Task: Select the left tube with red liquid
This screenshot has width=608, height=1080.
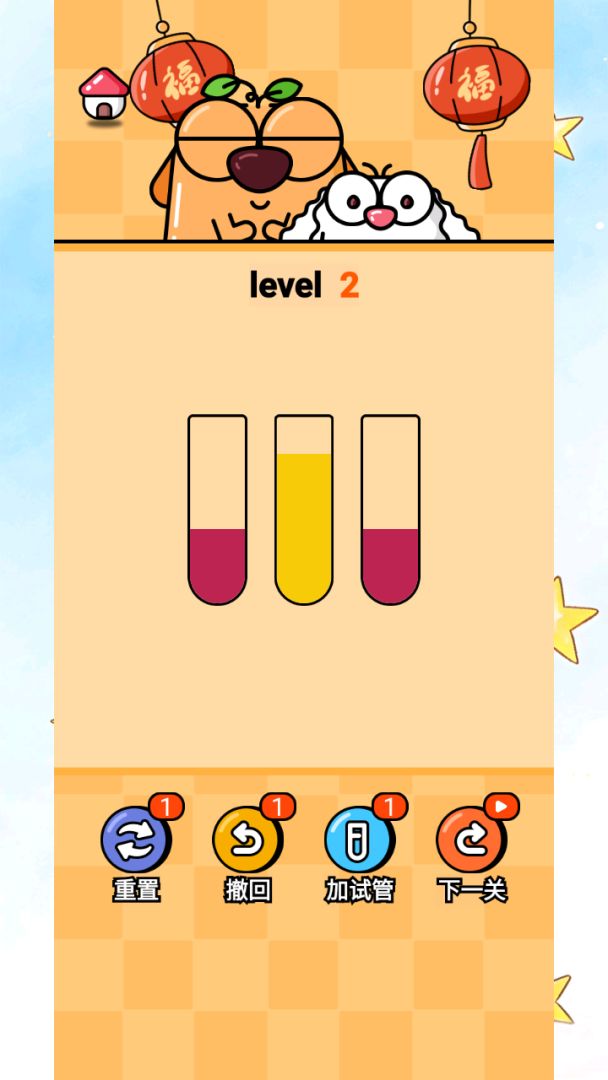Action: [217, 510]
